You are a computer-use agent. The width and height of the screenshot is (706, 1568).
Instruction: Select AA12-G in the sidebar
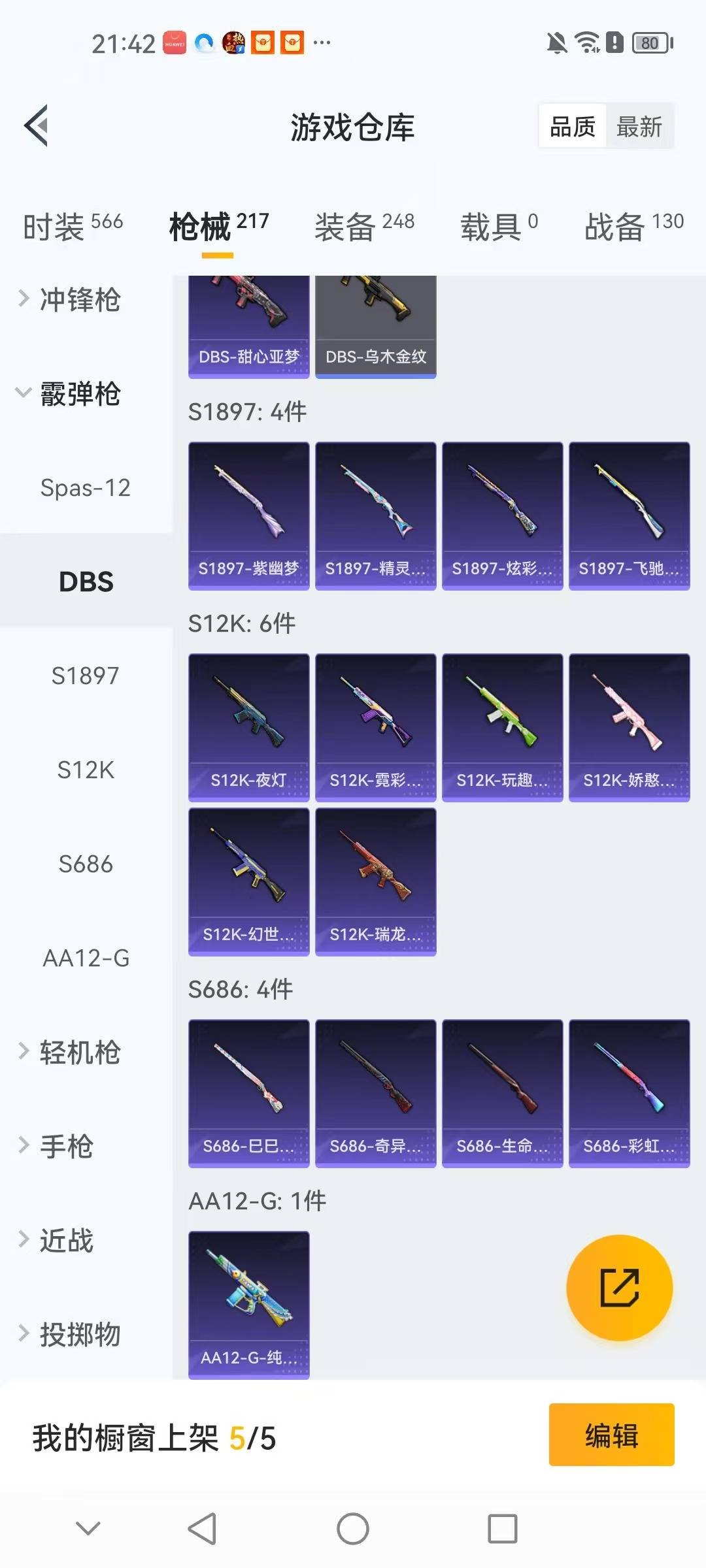click(86, 958)
